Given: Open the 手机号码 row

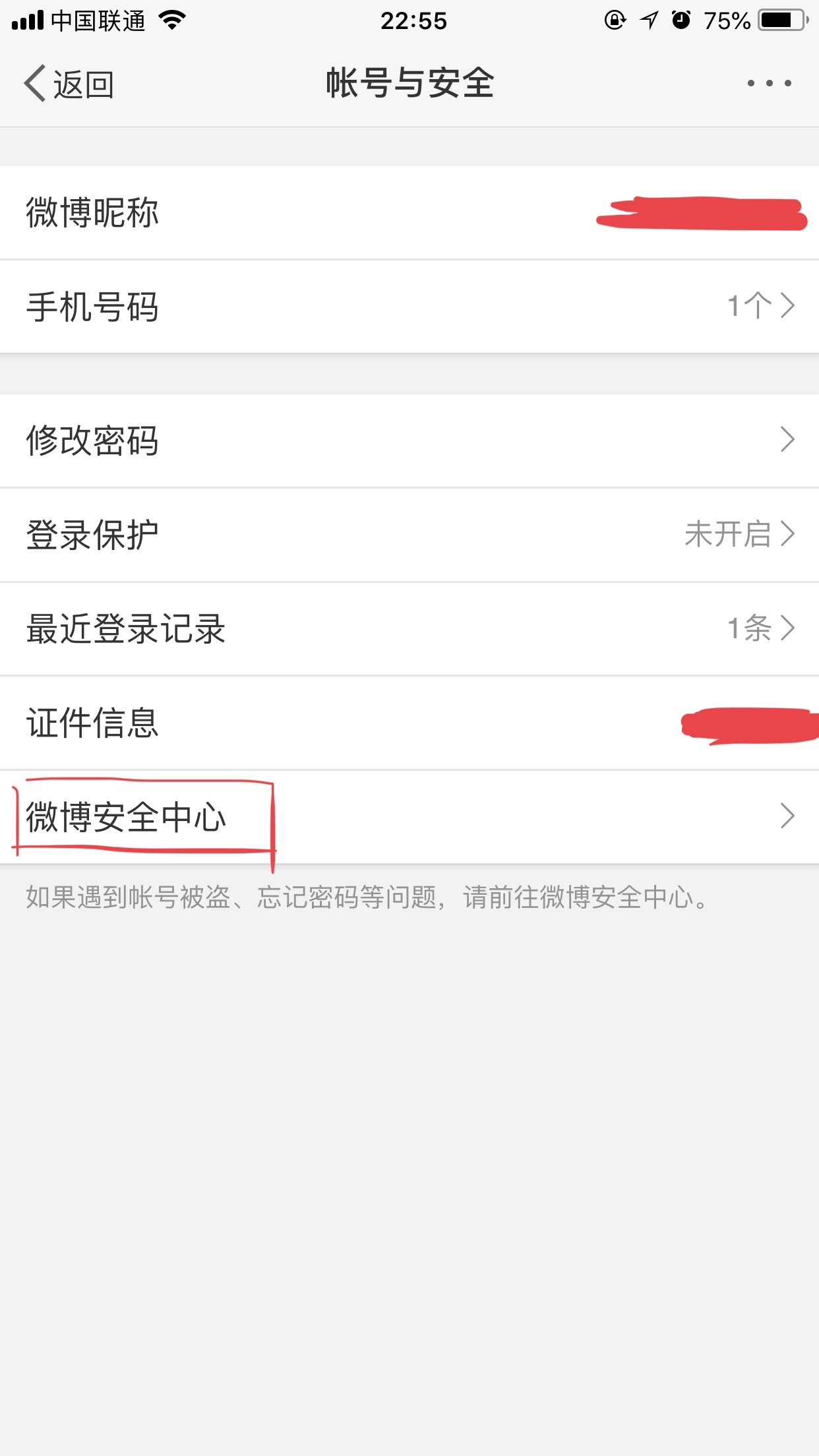Looking at the screenshot, I should click(409, 307).
